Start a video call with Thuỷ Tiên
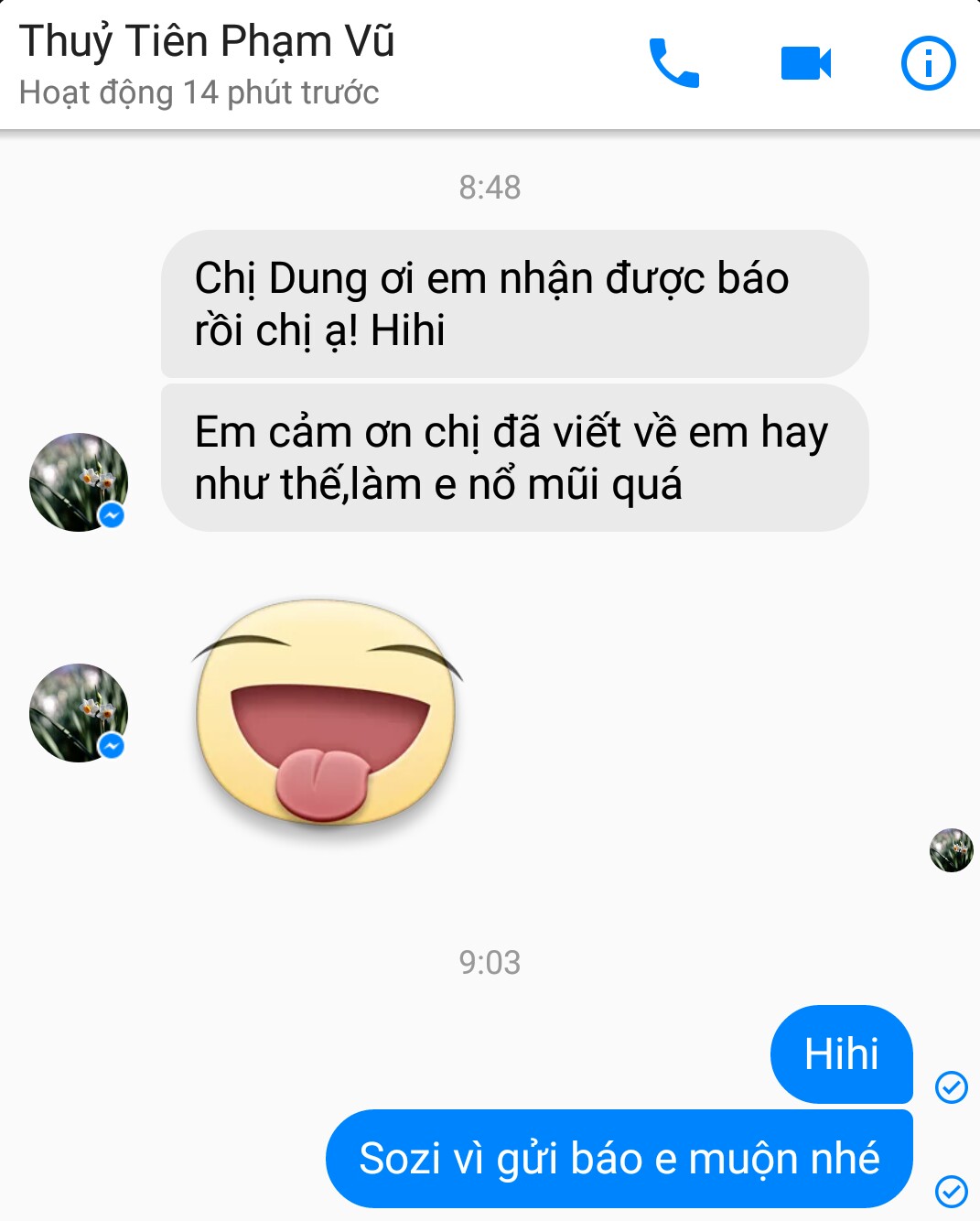This screenshot has height=1221, width=980. 805,63
